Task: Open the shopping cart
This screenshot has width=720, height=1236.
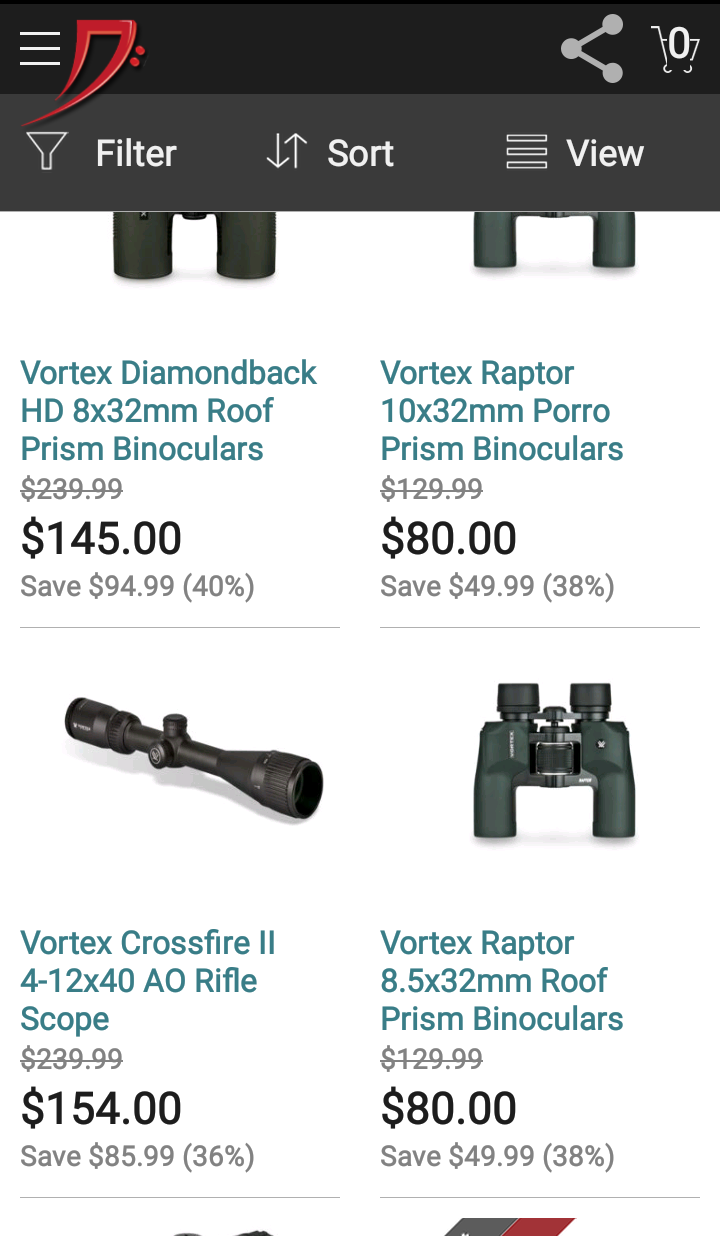Action: (x=676, y=48)
